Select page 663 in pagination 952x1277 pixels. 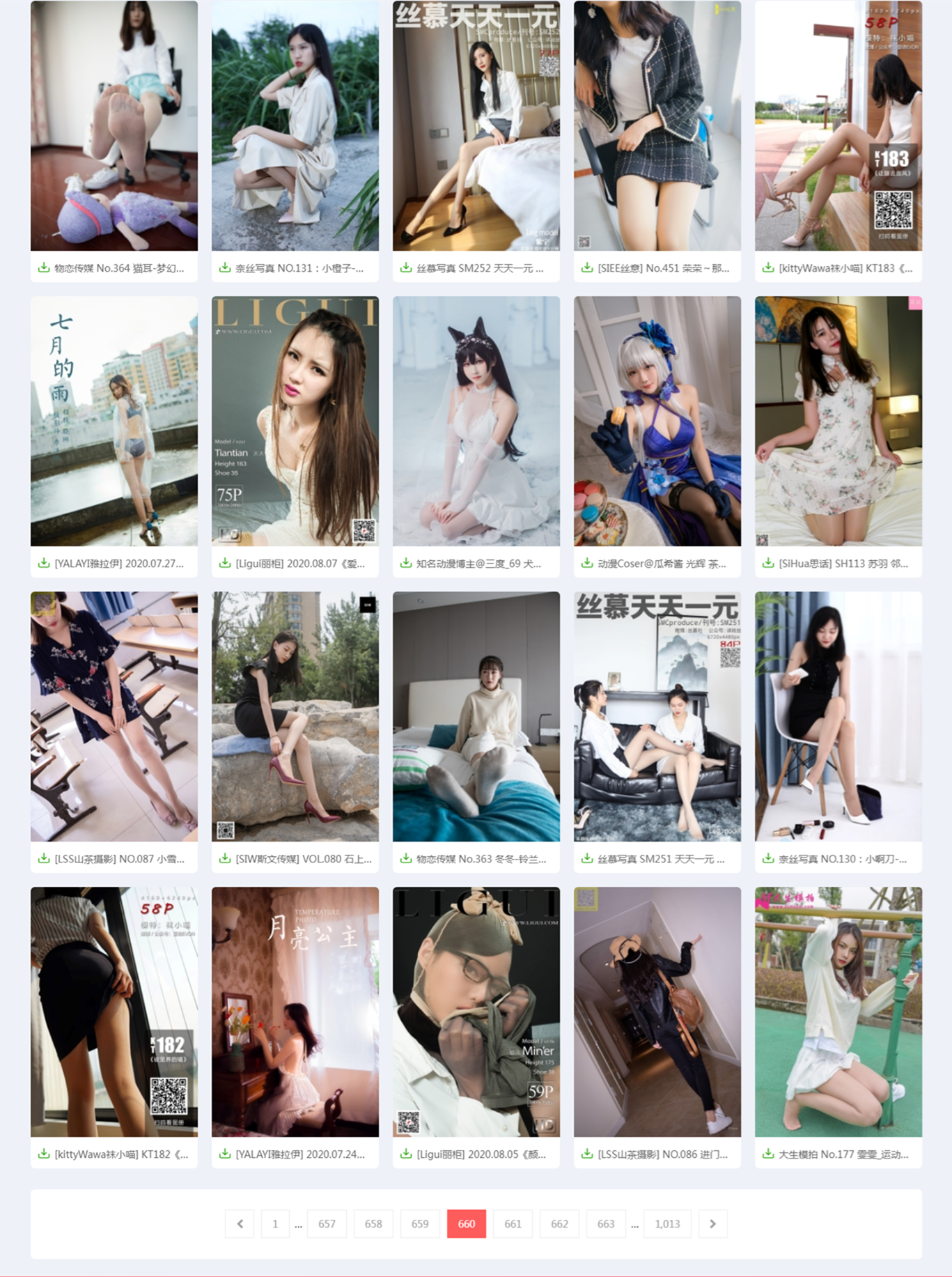[x=606, y=1223]
